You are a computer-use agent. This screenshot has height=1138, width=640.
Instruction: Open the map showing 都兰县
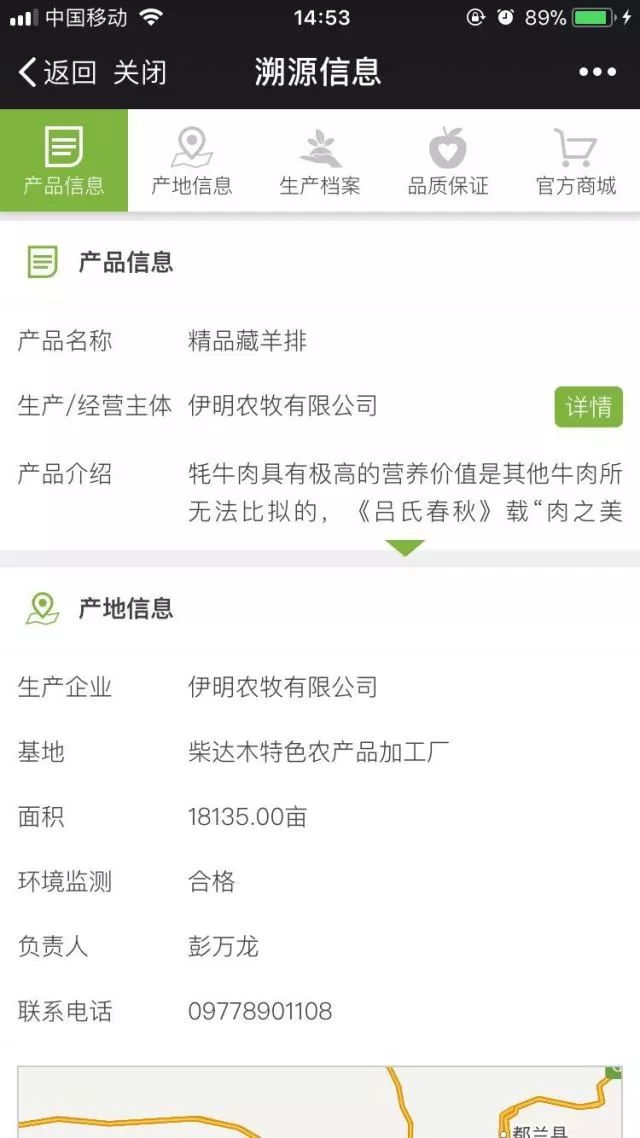point(320,1102)
